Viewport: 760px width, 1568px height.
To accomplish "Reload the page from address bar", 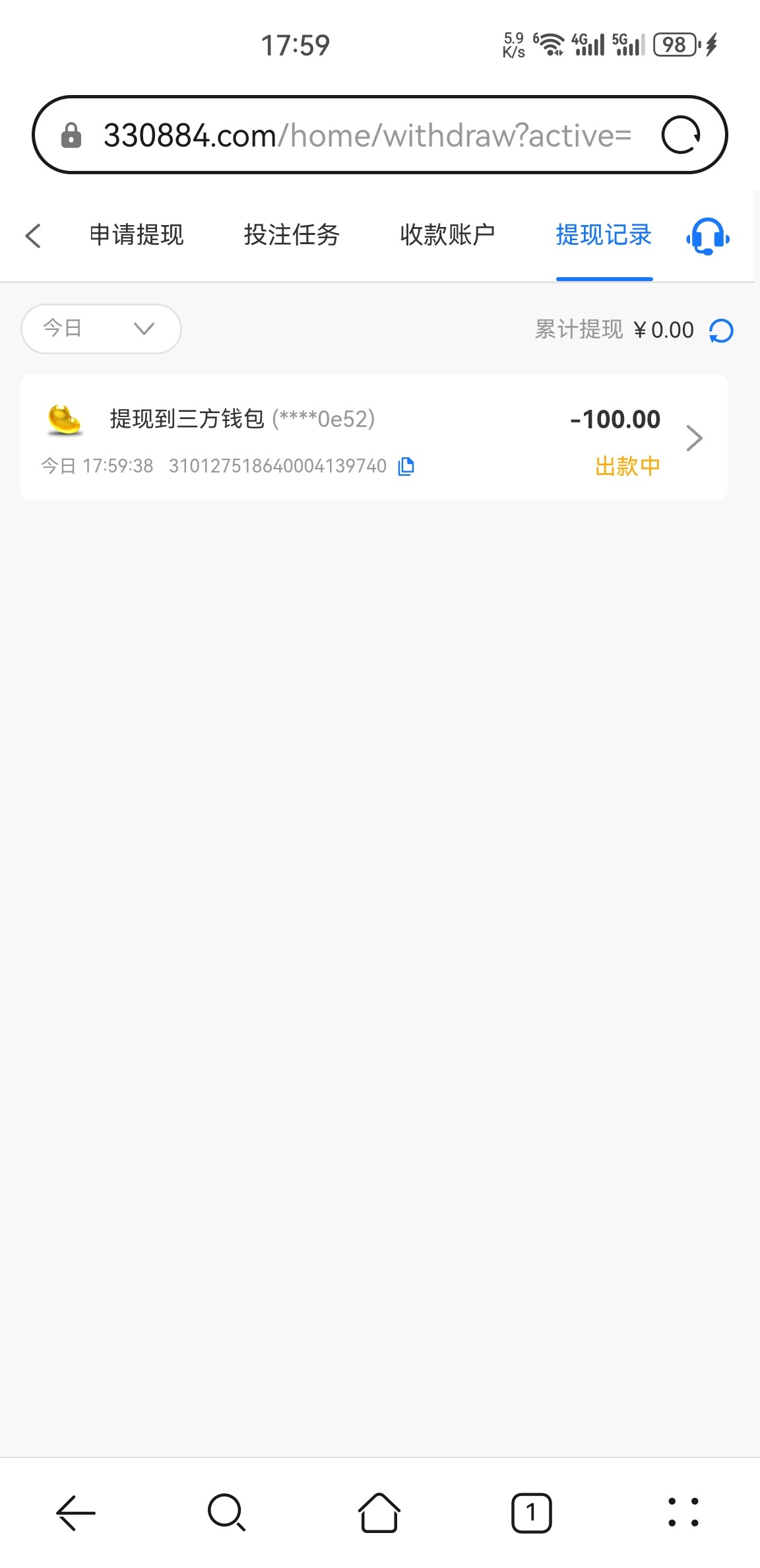I will click(681, 135).
